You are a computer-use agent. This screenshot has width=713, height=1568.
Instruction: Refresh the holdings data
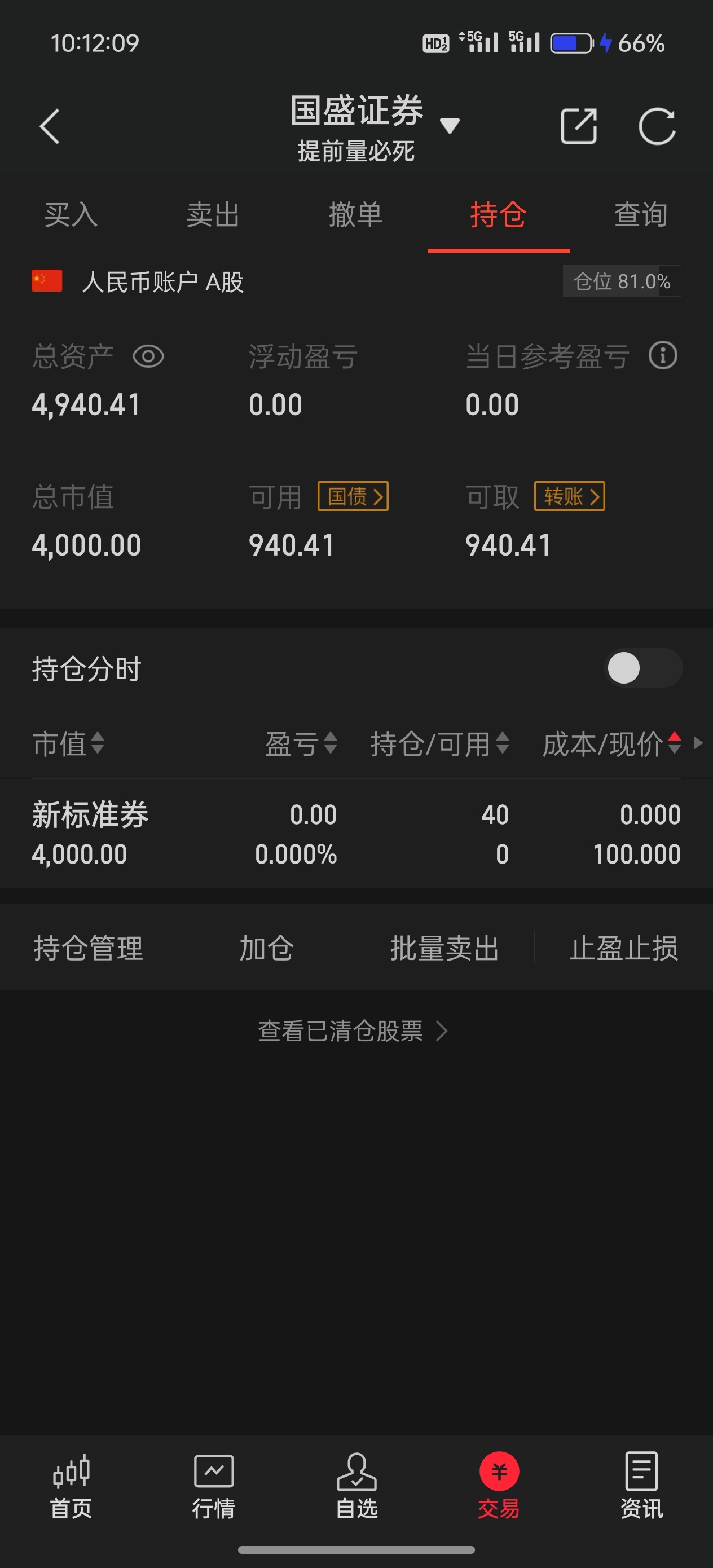[x=657, y=126]
